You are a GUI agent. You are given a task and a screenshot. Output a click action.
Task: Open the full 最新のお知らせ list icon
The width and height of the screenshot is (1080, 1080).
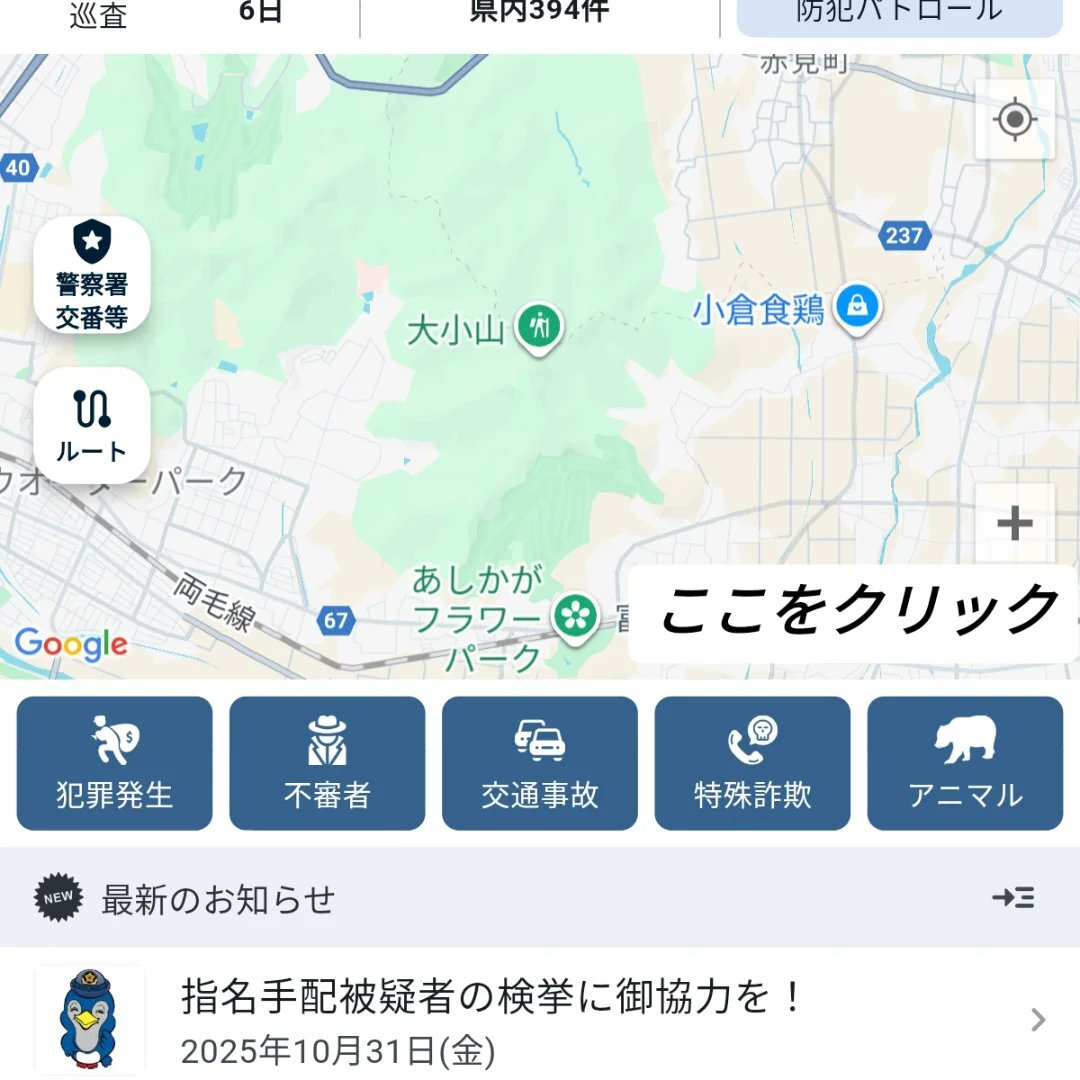tap(1013, 898)
